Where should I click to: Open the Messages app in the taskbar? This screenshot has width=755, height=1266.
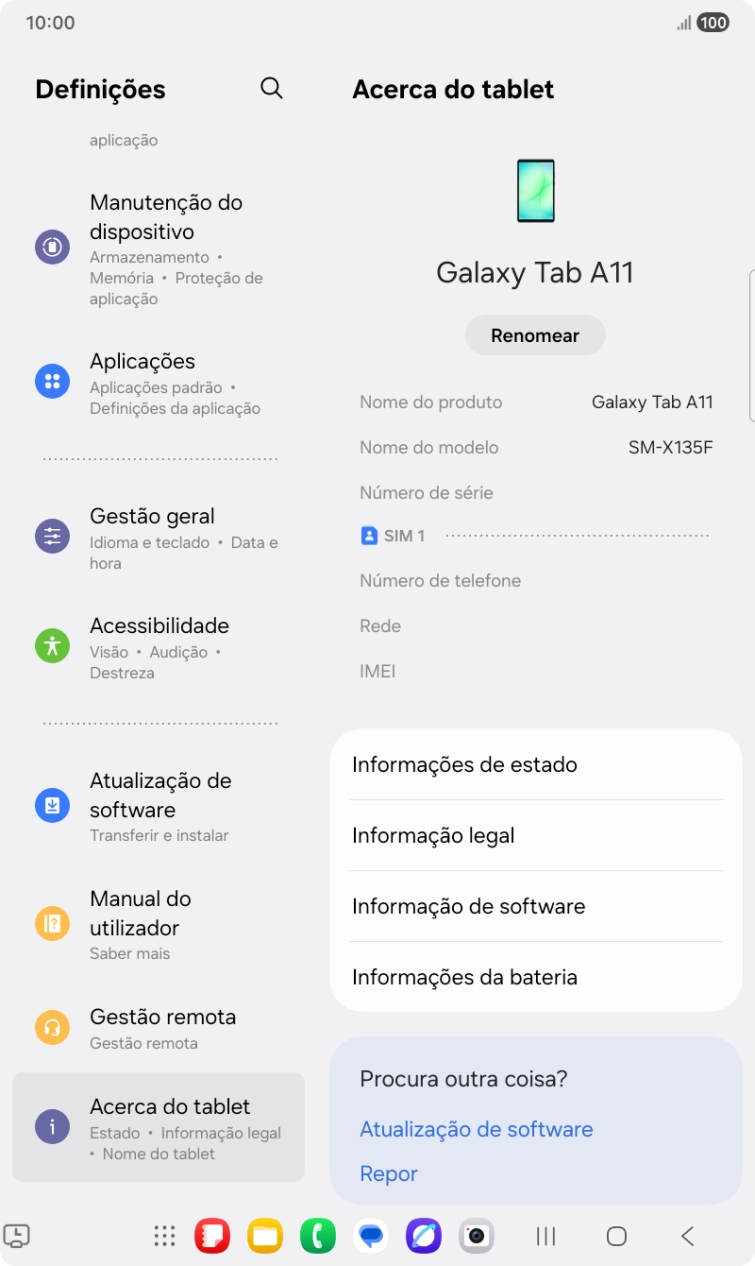[372, 1237]
